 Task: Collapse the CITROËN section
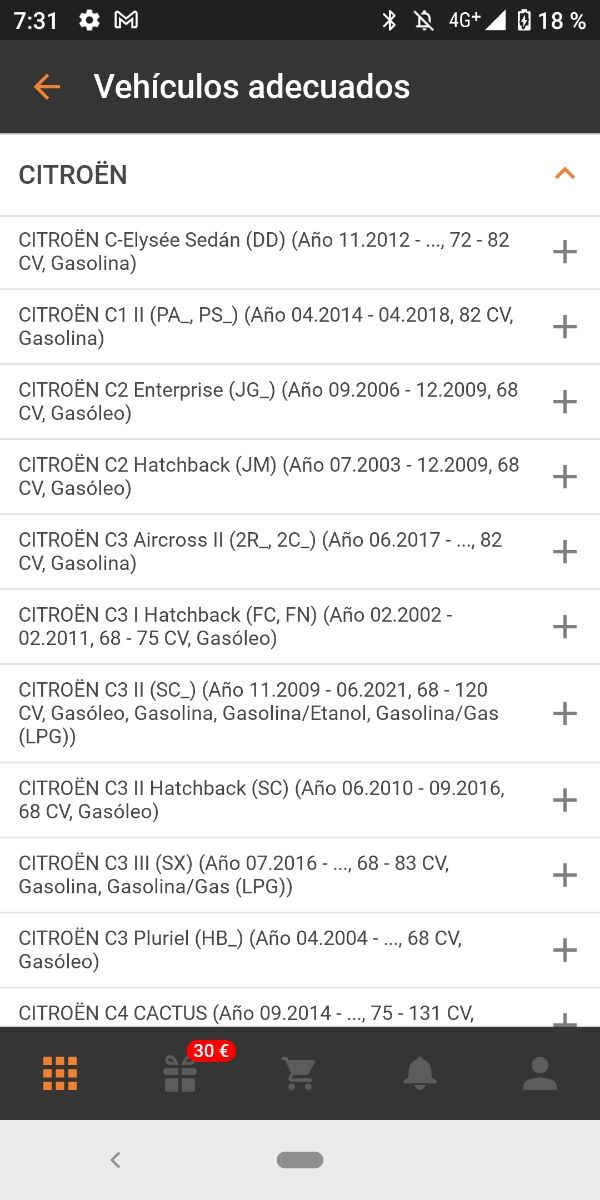click(564, 174)
